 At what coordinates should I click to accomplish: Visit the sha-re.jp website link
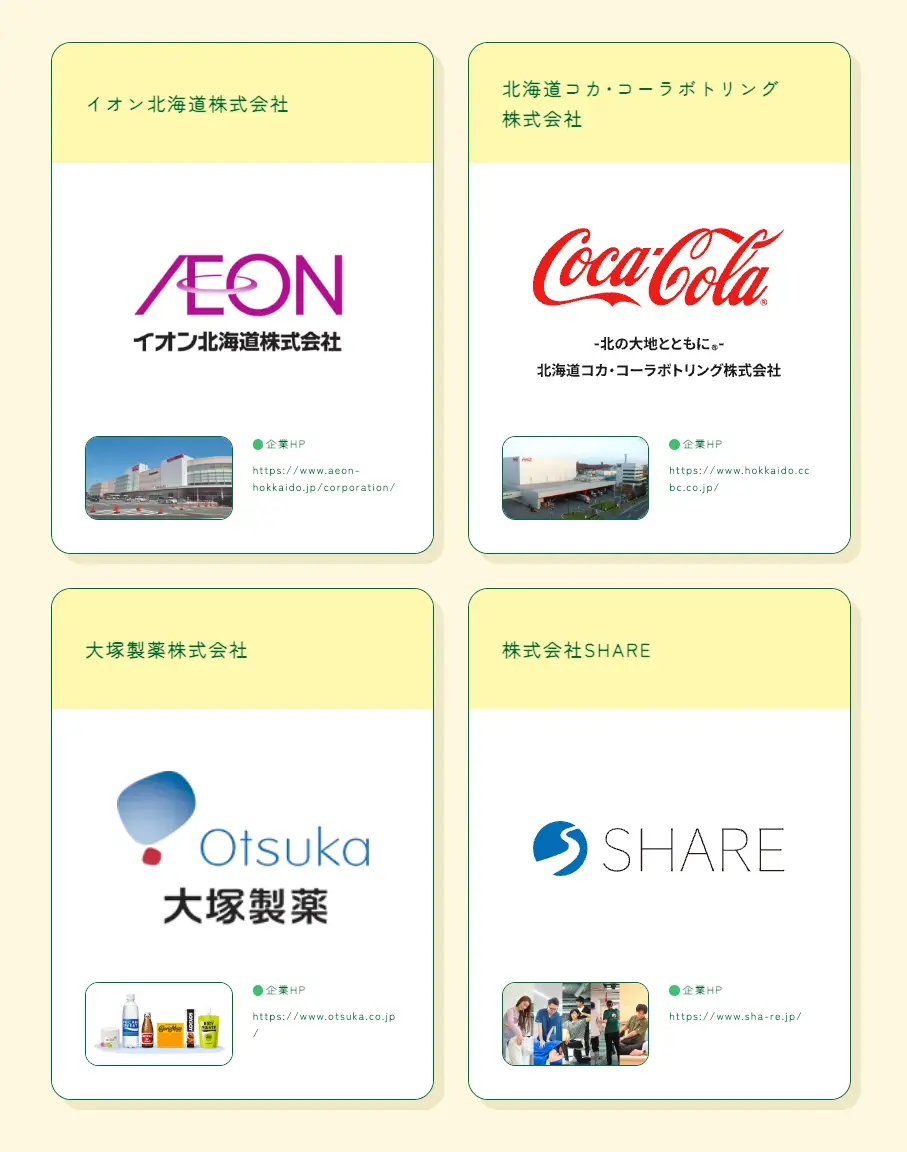point(734,1017)
